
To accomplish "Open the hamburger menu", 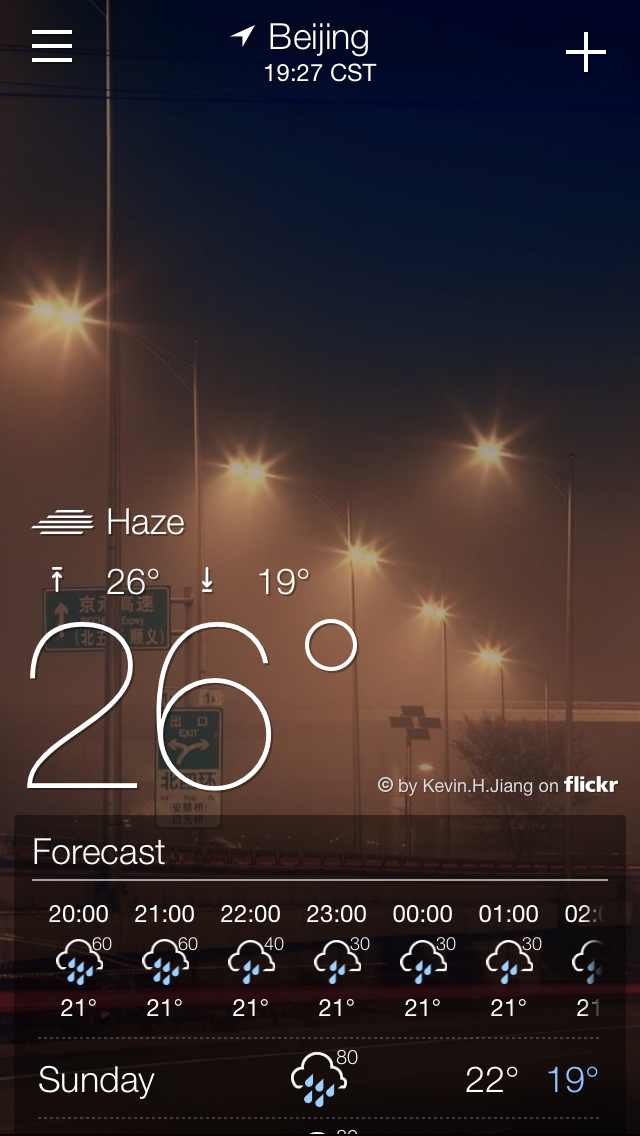I will tap(52, 46).
